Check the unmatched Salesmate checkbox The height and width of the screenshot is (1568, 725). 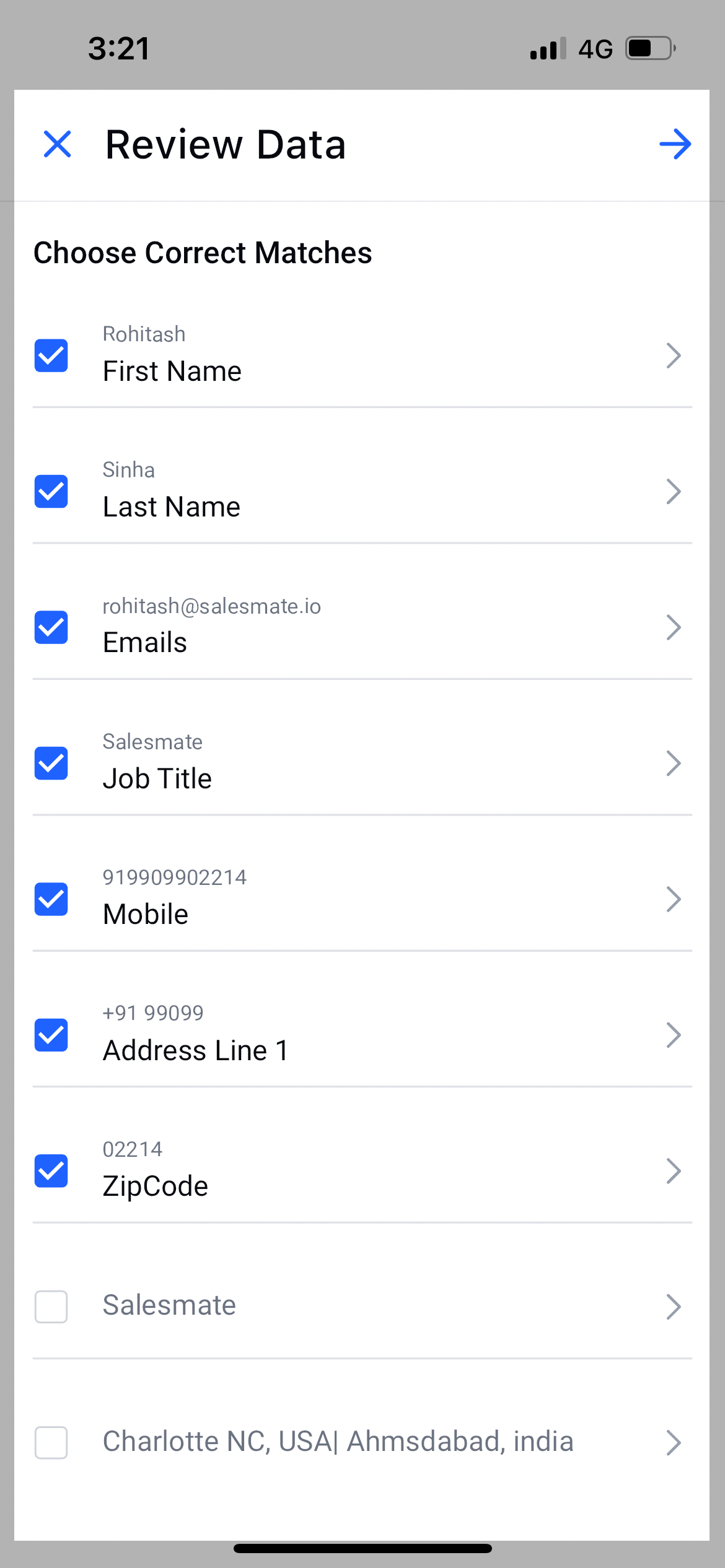(51, 1307)
